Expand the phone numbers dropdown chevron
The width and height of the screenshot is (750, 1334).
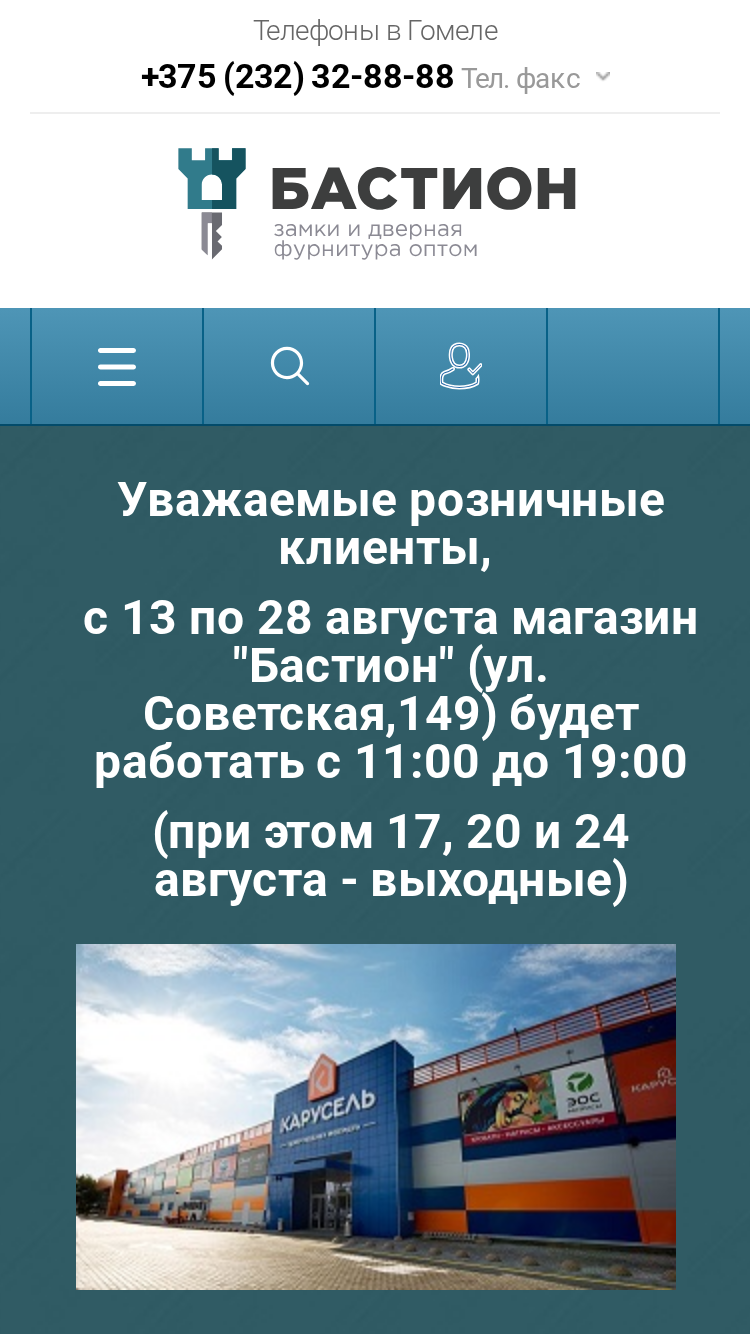[602, 76]
